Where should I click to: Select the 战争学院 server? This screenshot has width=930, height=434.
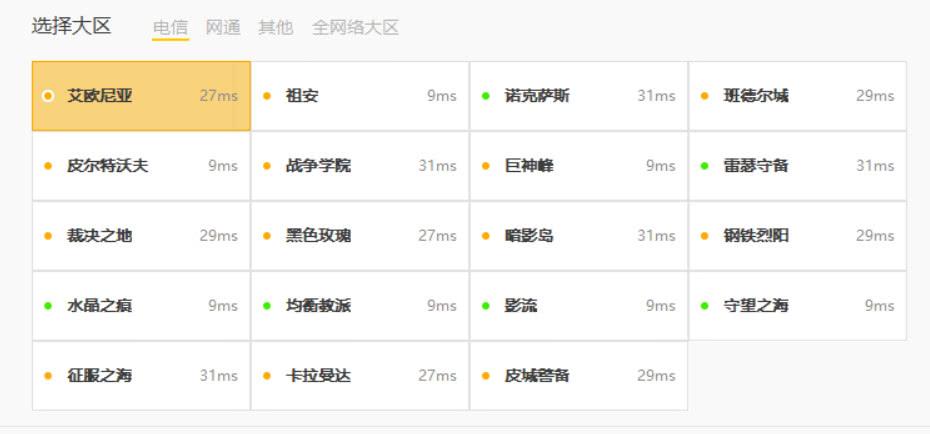pos(359,166)
